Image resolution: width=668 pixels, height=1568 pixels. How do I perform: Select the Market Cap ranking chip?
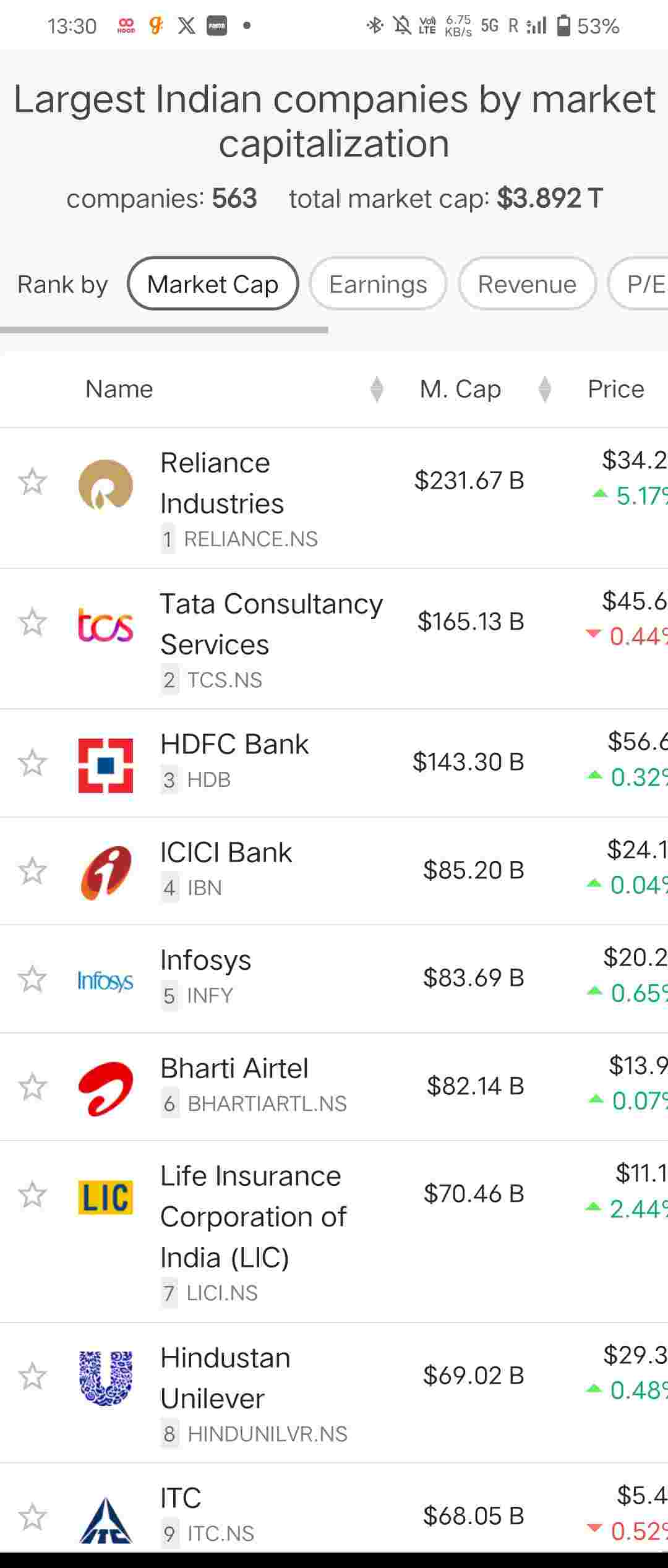[213, 284]
